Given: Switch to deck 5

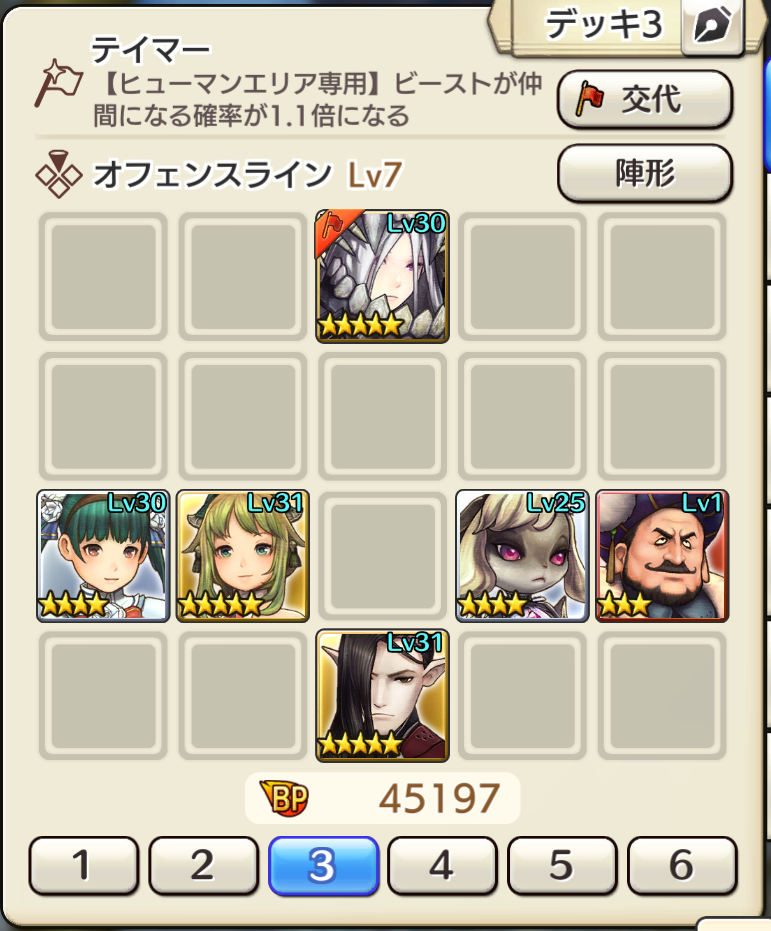Looking at the screenshot, I should (x=562, y=865).
